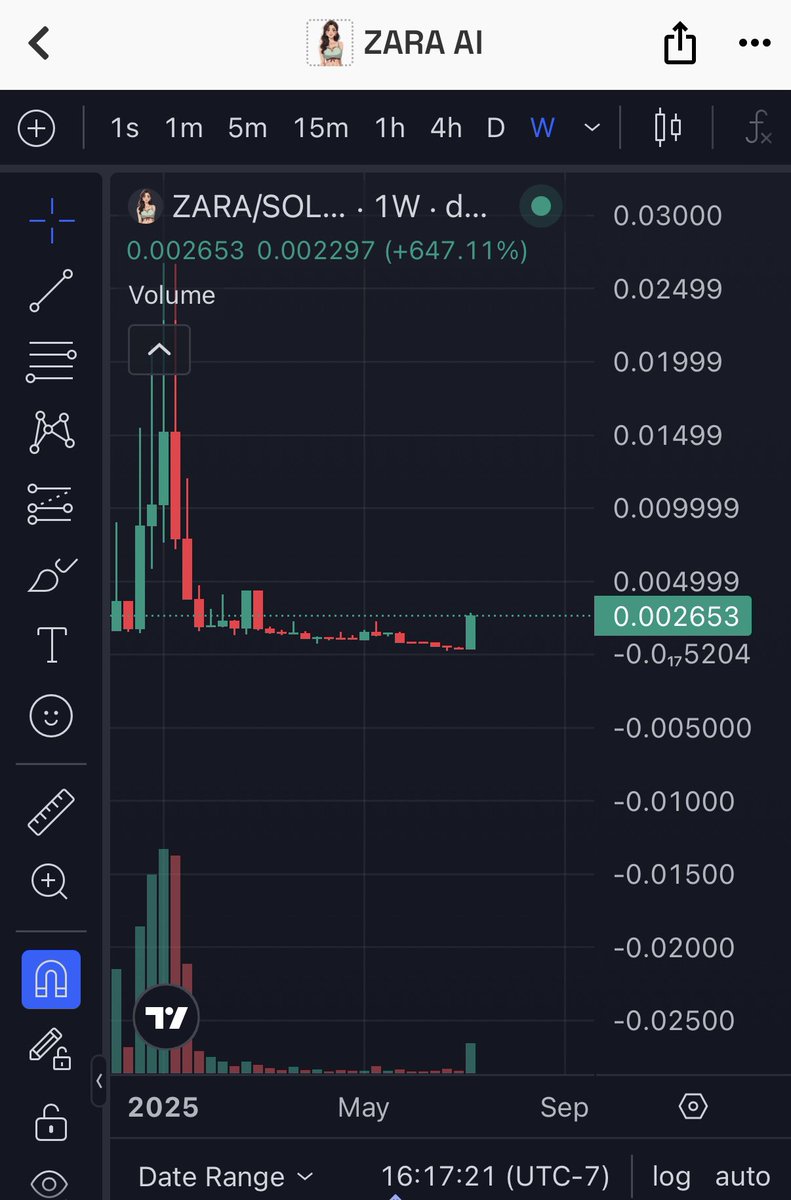Open chart settings hexagon icon
791x1200 pixels.
coord(693,1106)
